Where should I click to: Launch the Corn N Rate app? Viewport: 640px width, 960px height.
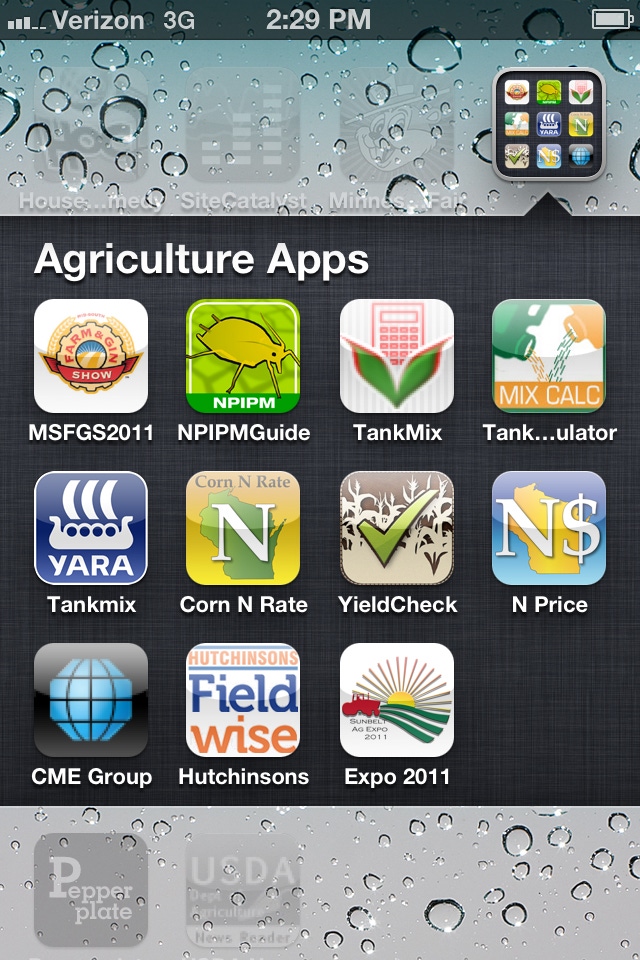tap(243, 528)
